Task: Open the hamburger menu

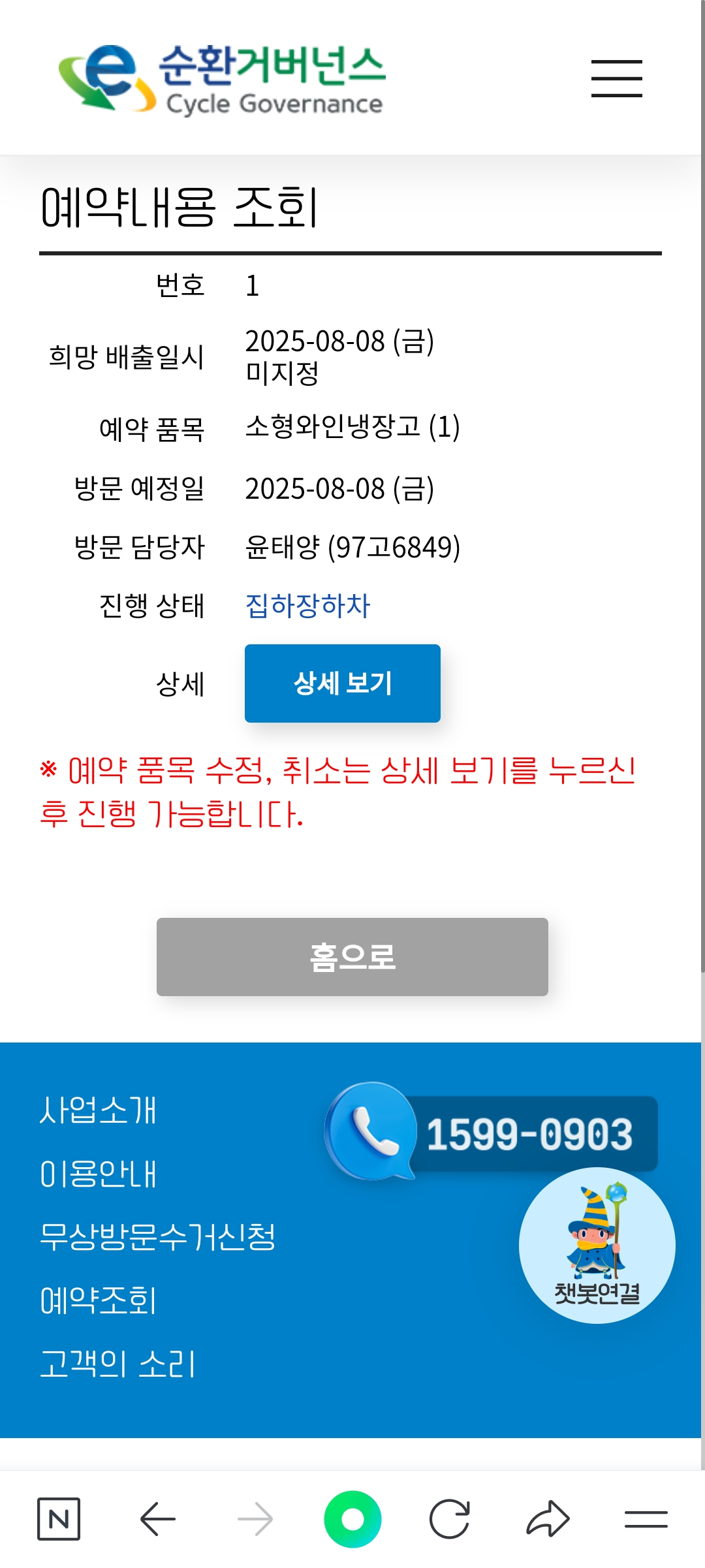Action: 616,78
